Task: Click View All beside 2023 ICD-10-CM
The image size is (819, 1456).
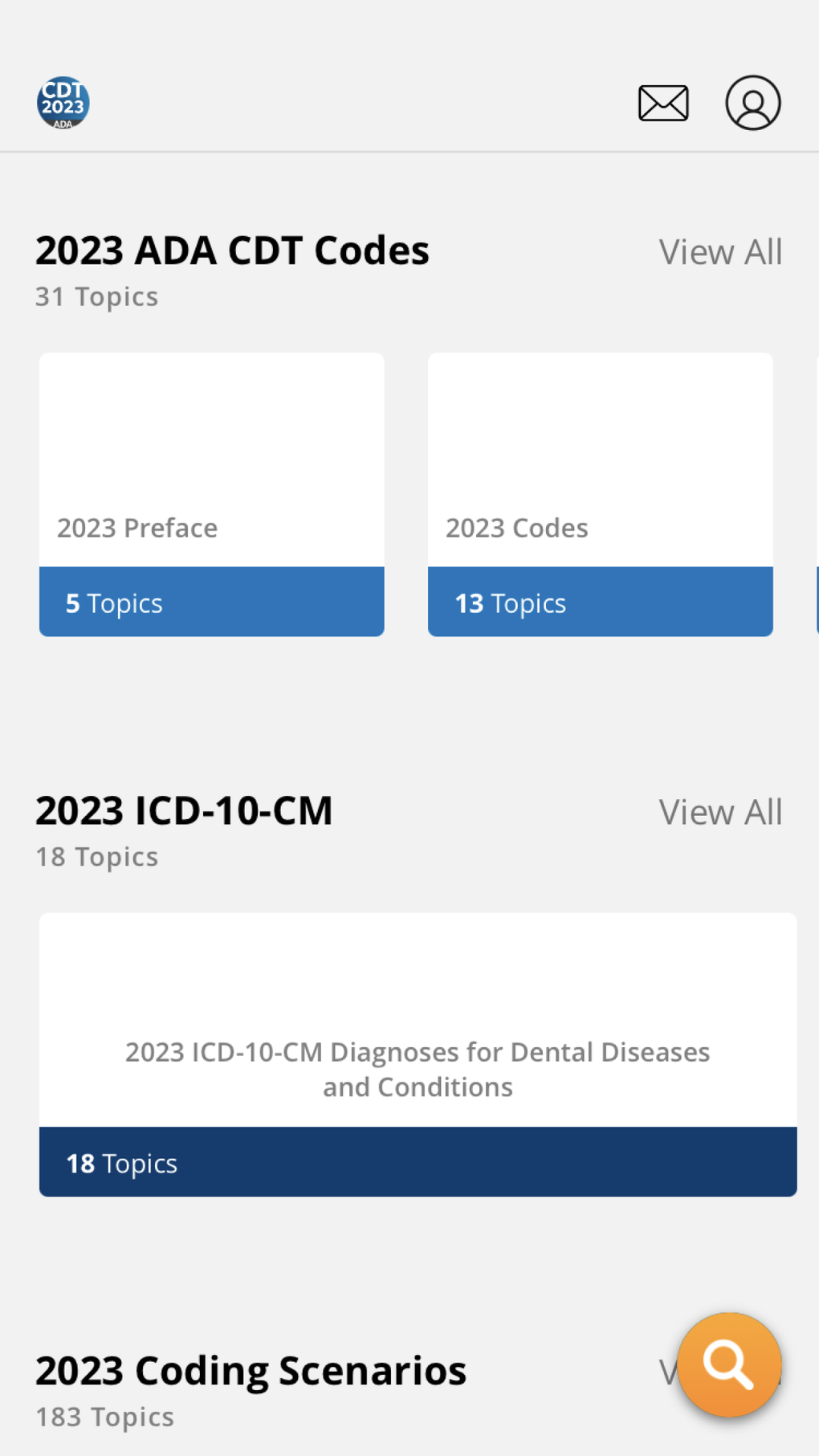Action: point(720,811)
